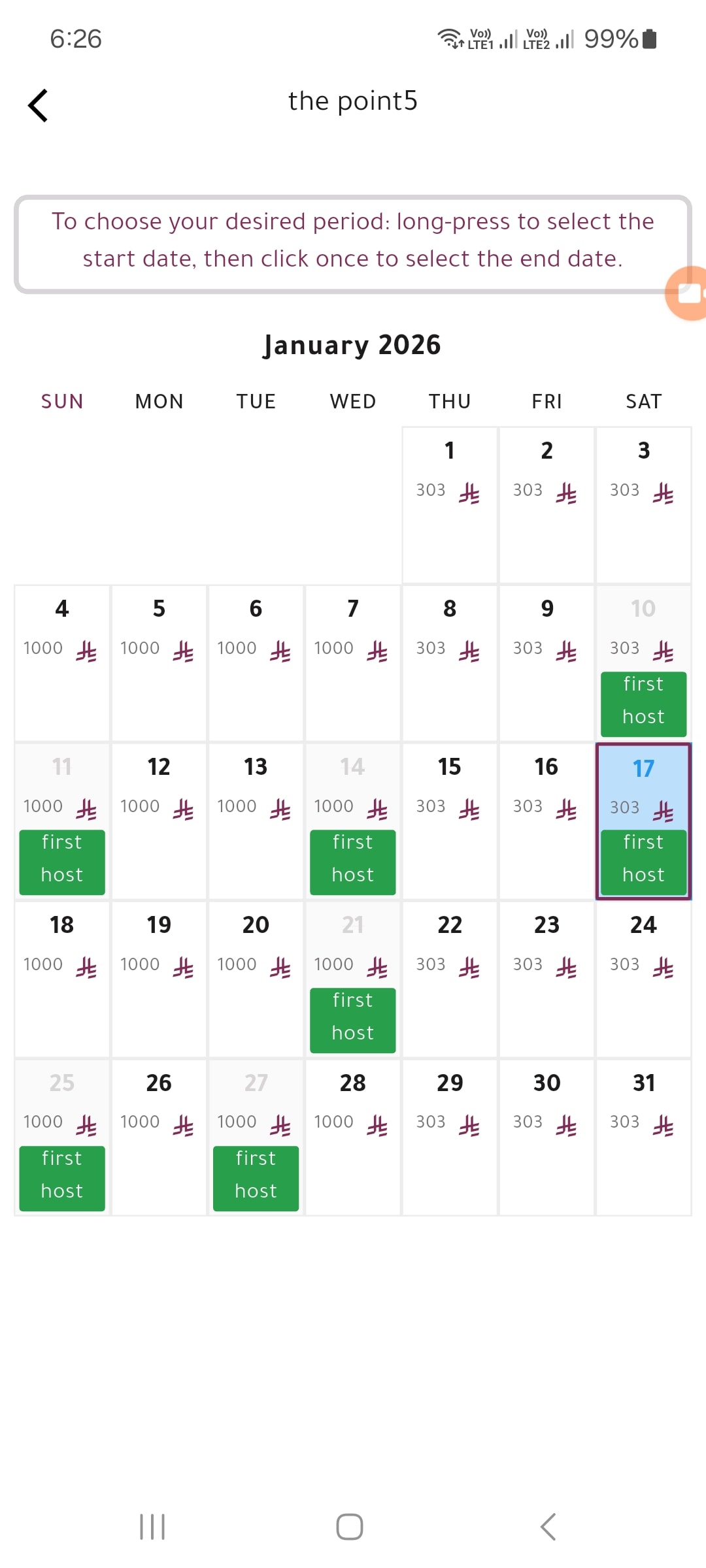Tap the booked date January 10

(643, 663)
